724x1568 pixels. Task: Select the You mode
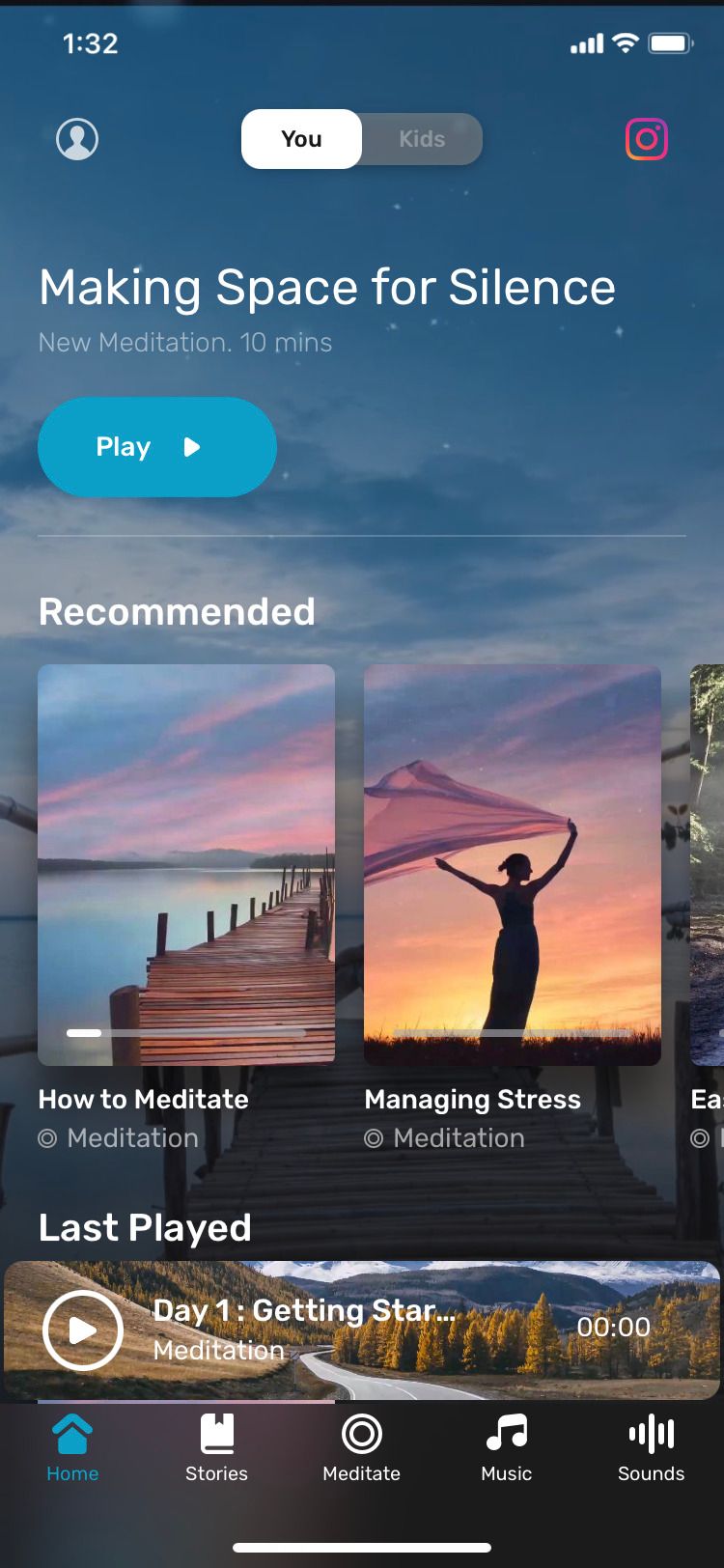tap(300, 138)
